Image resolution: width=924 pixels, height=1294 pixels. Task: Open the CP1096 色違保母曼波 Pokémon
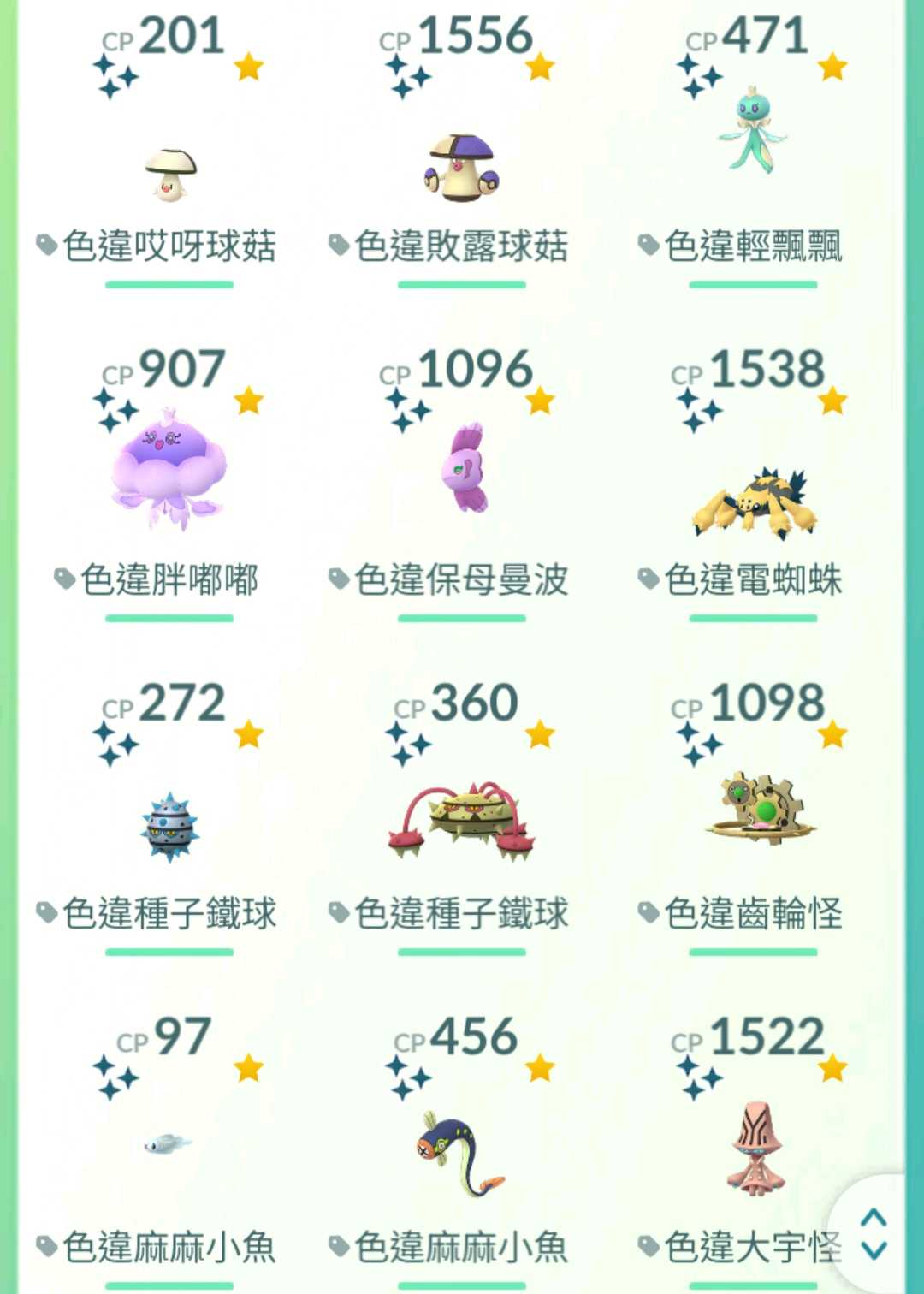point(462,467)
